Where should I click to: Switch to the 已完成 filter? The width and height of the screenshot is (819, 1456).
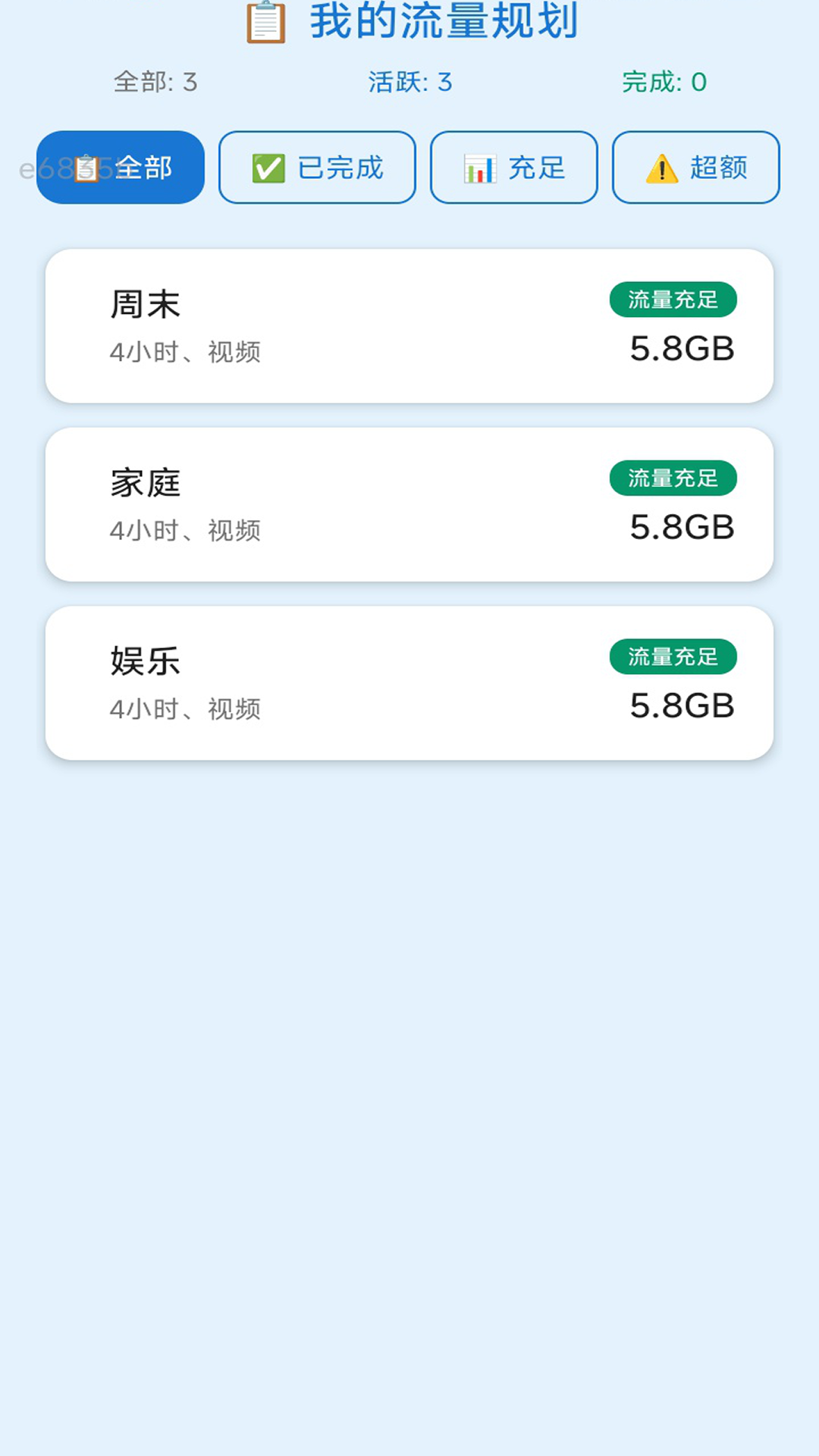pos(317,168)
